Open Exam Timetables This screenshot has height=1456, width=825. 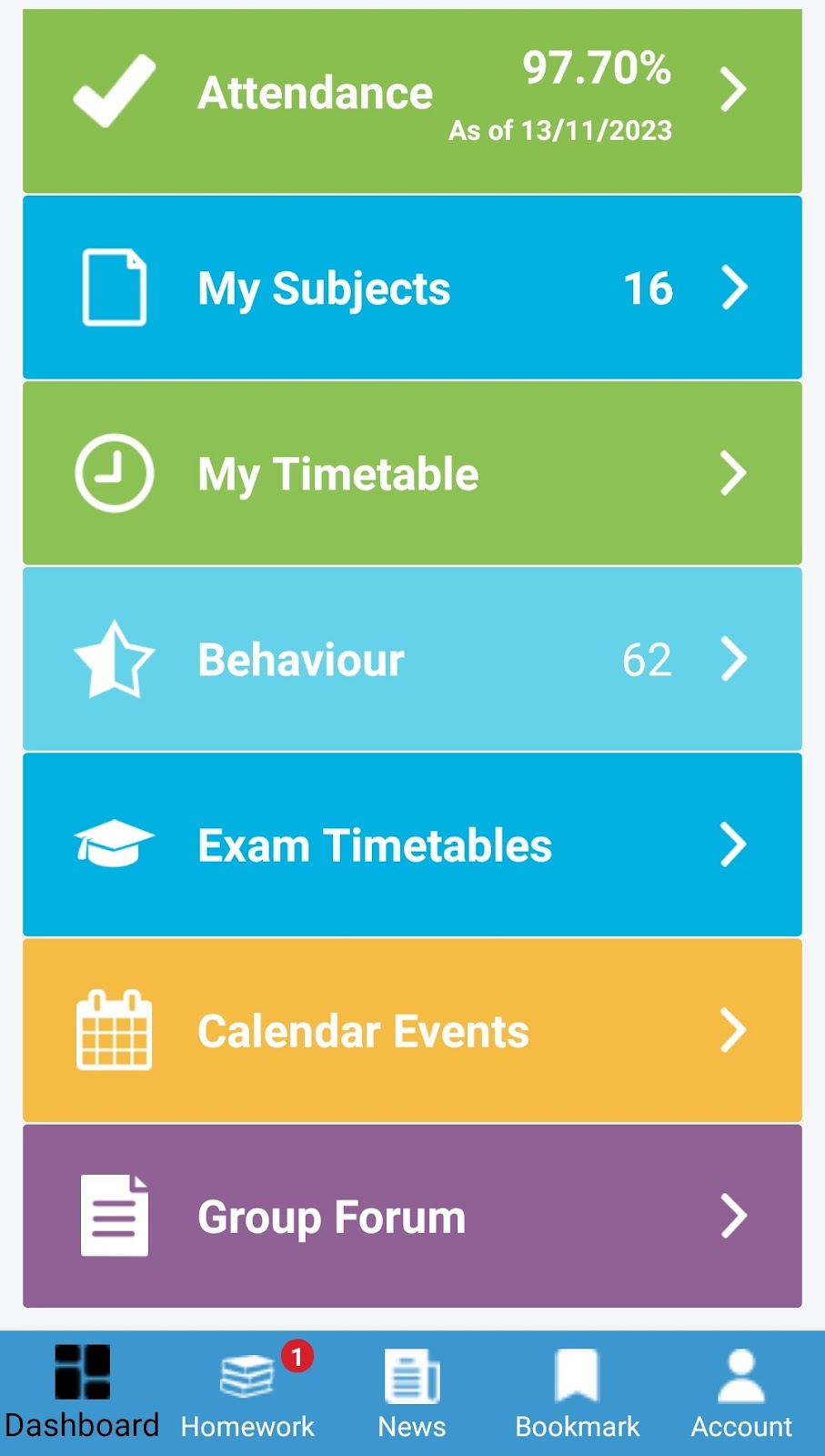[x=412, y=844]
